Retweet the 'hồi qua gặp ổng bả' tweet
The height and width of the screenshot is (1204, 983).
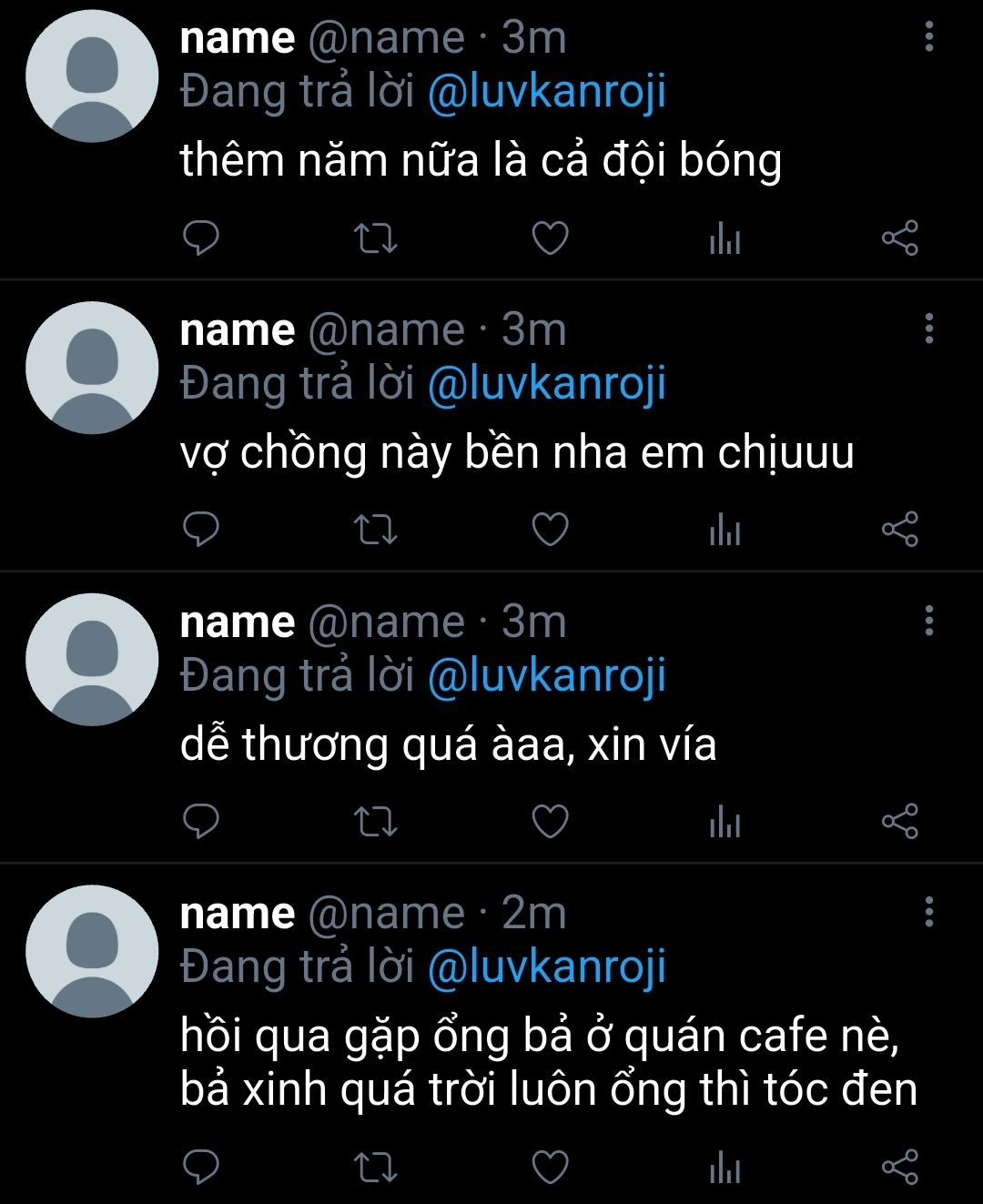point(375,1168)
